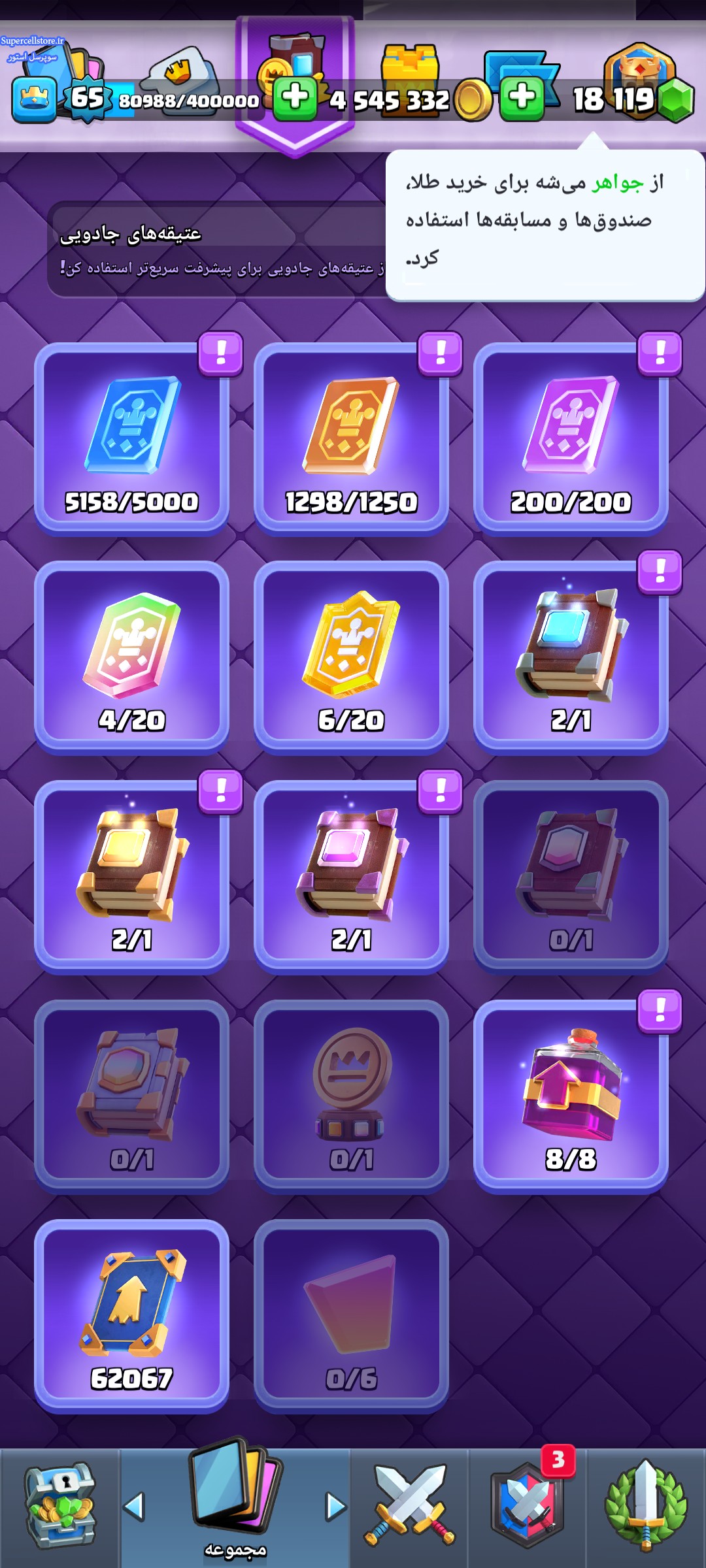Open the clan shield tab with badge 3
706x1568 pixels.
point(527,1508)
